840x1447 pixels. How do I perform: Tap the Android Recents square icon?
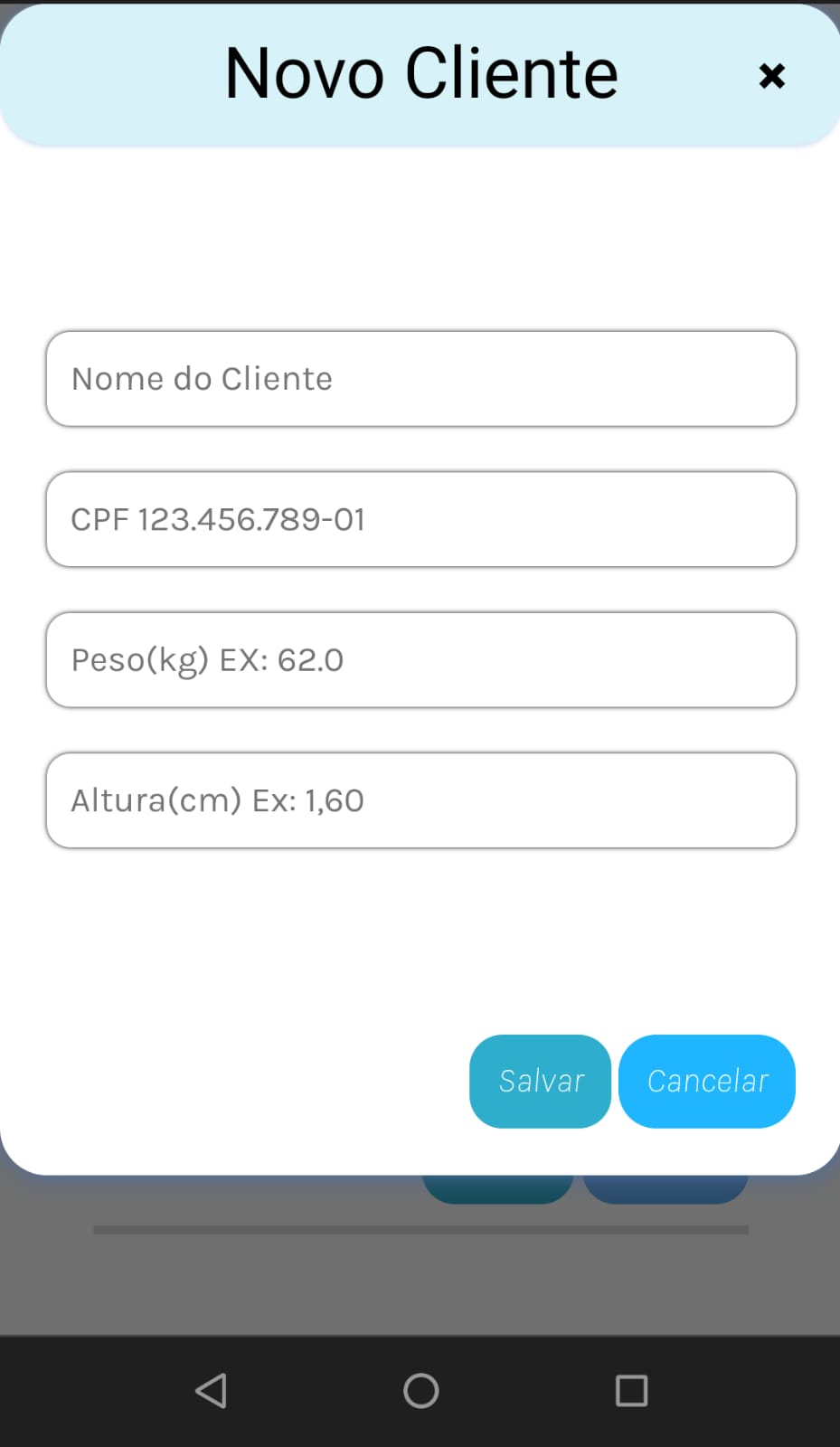[x=631, y=1391]
